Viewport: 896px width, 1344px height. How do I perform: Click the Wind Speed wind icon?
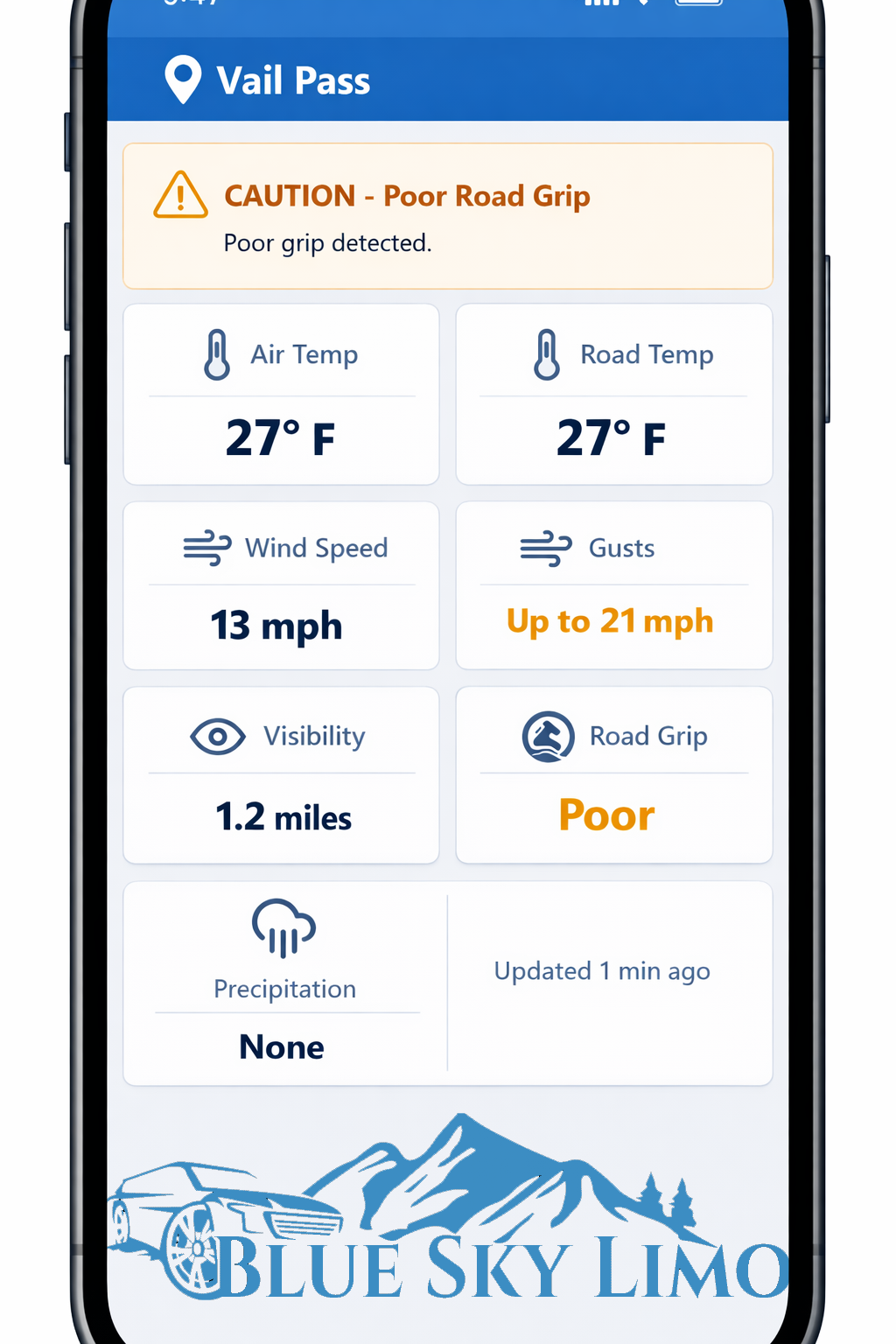click(x=207, y=548)
